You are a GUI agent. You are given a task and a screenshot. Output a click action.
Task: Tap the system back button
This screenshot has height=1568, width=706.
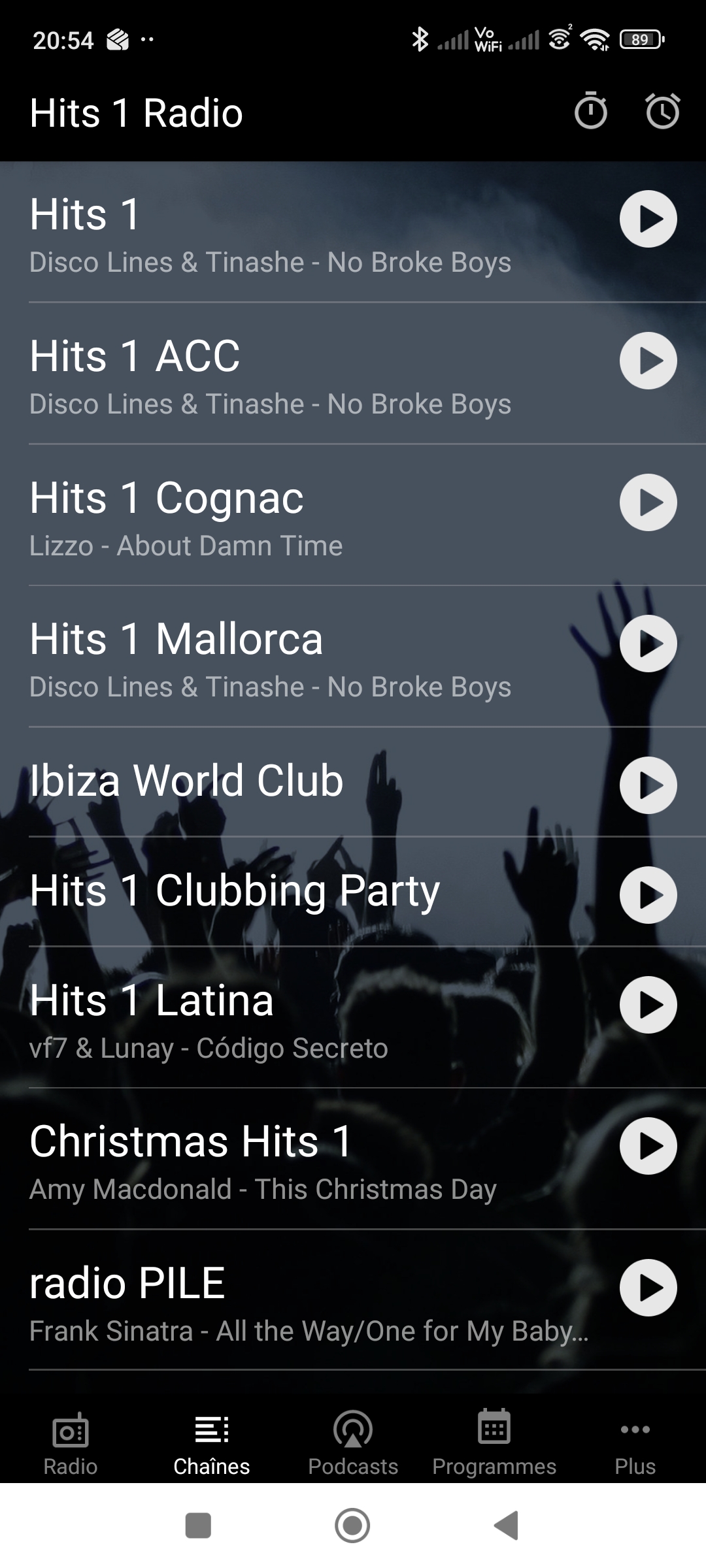click(x=507, y=1526)
